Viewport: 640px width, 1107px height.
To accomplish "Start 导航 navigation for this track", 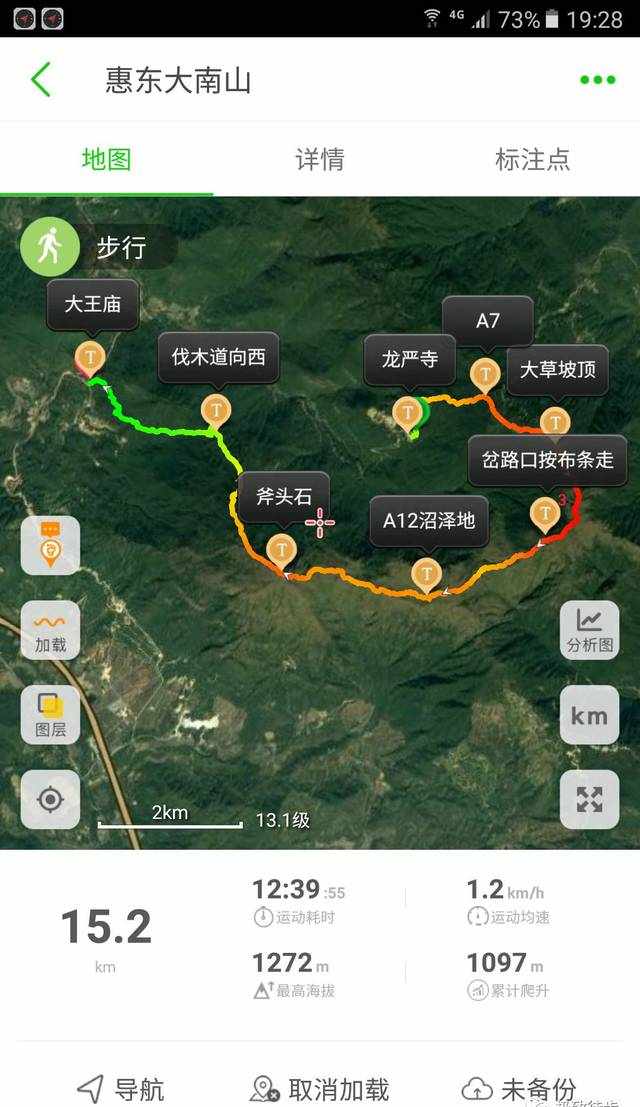I will 120,1088.
